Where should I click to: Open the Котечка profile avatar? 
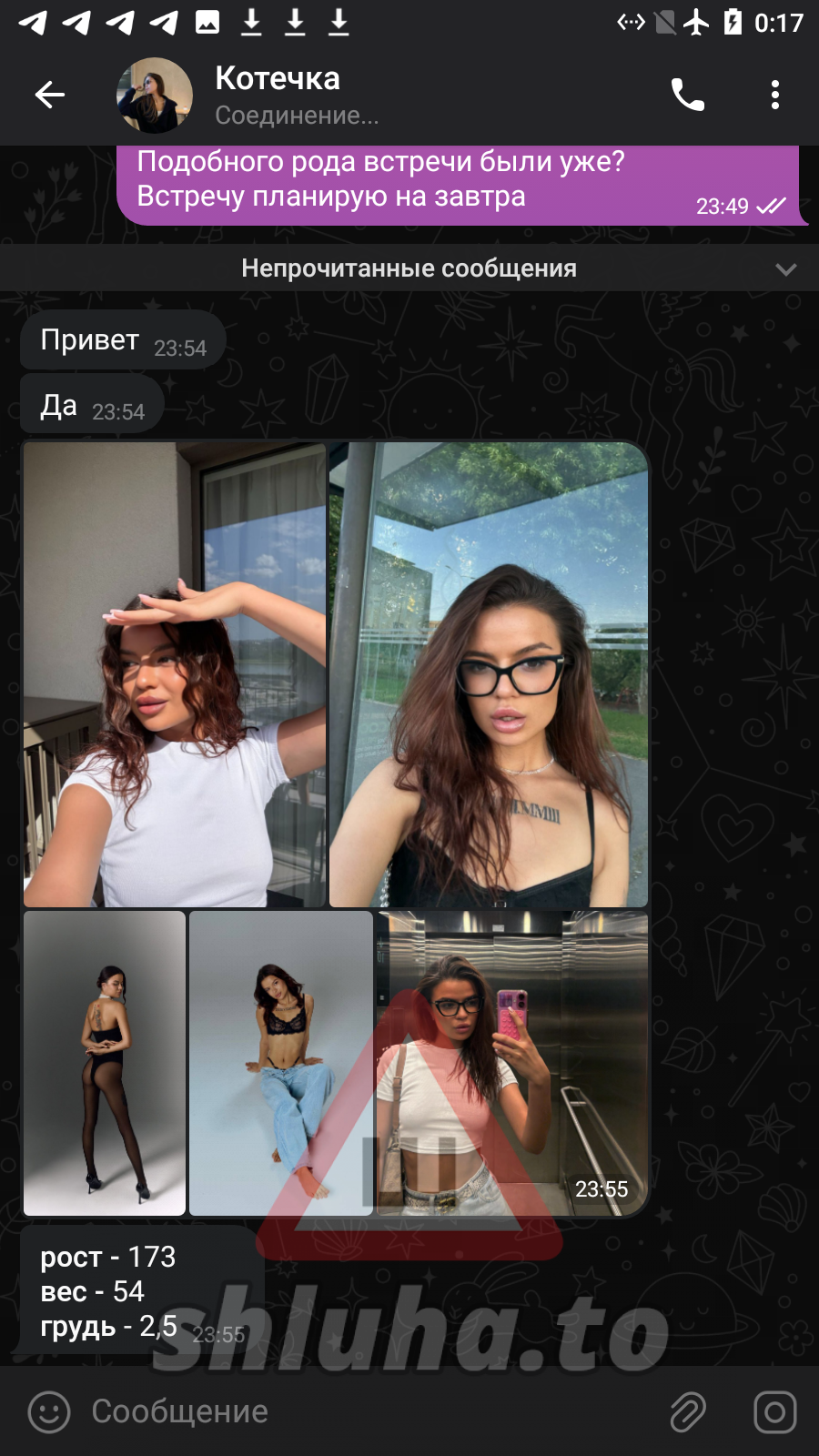coord(155,95)
